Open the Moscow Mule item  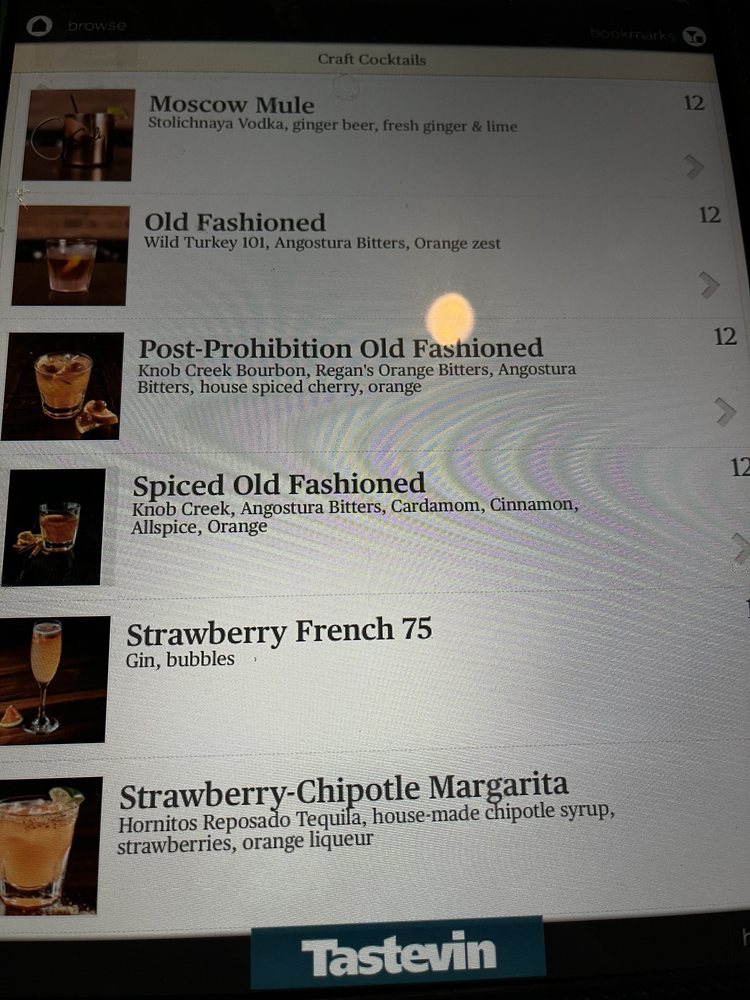coord(231,105)
